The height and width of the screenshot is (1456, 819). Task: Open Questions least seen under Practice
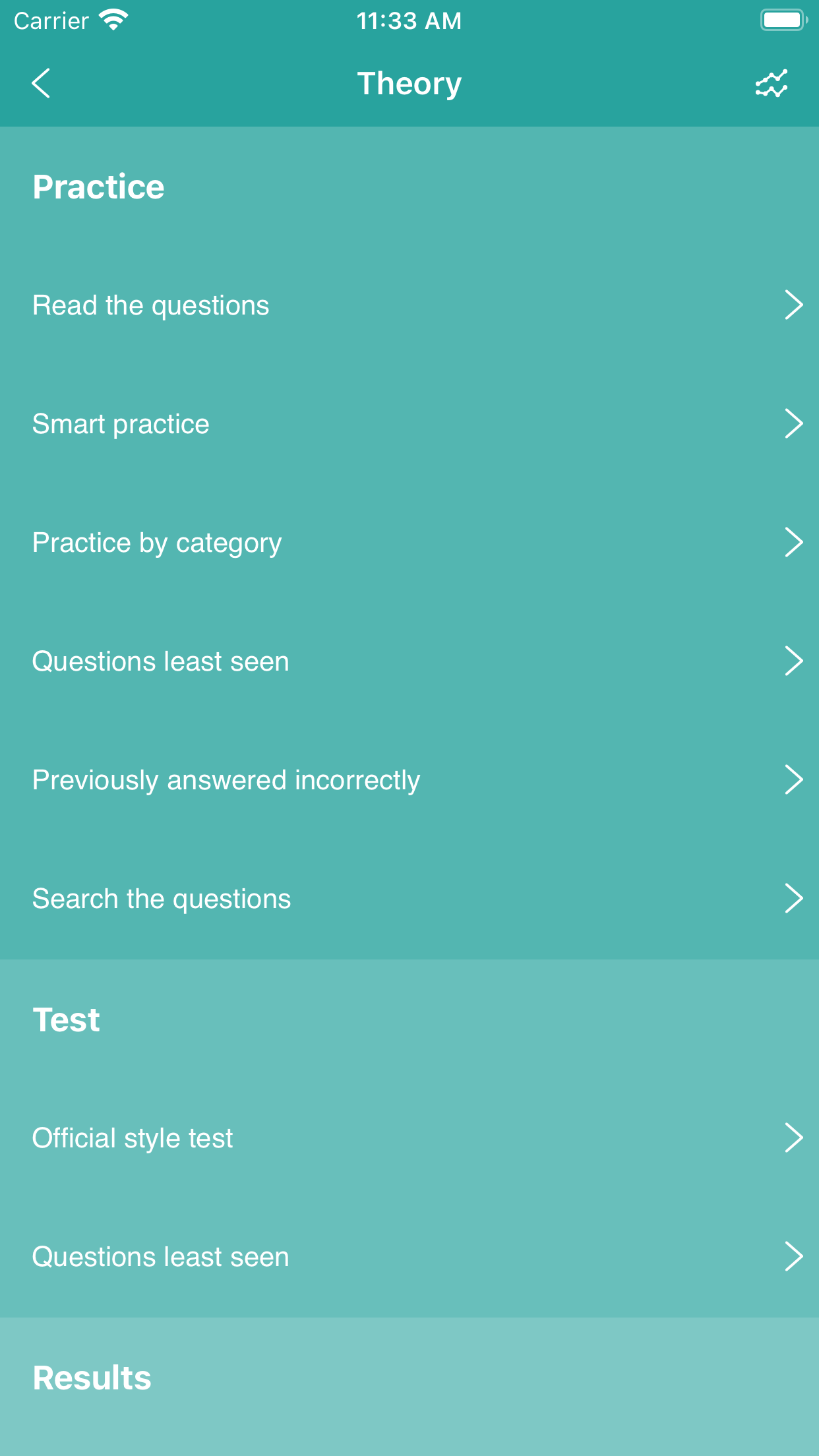coord(409,661)
